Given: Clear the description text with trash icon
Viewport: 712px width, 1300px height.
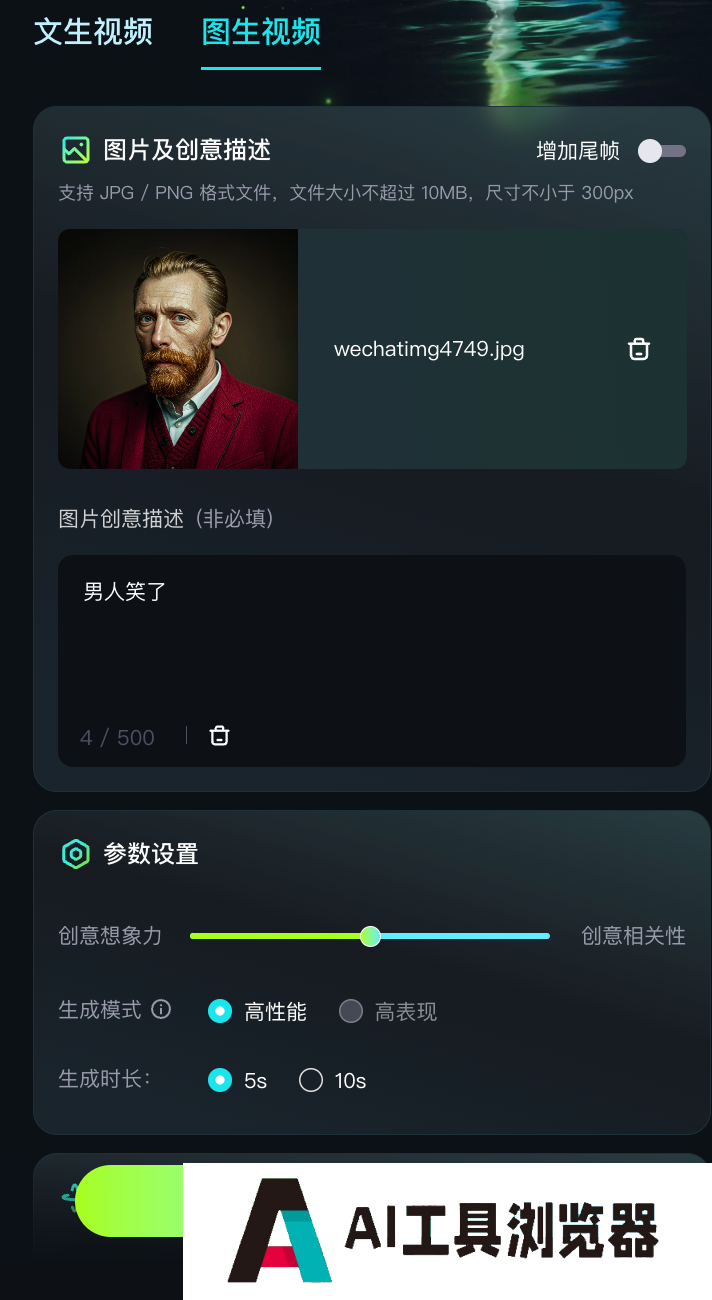Looking at the screenshot, I should [x=219, y=736].
